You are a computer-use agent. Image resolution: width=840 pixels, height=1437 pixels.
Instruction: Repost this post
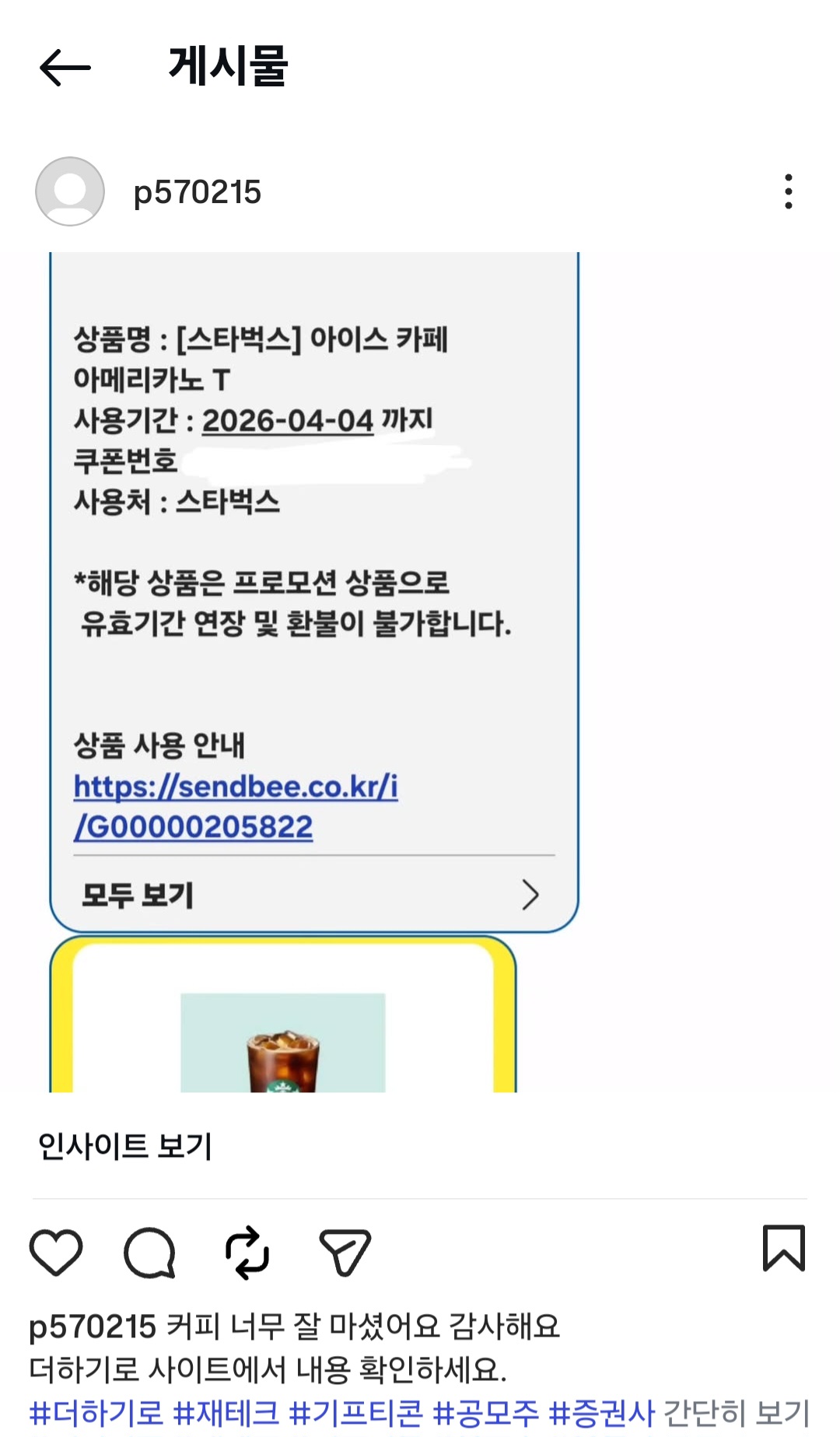tap(247, 1252)
